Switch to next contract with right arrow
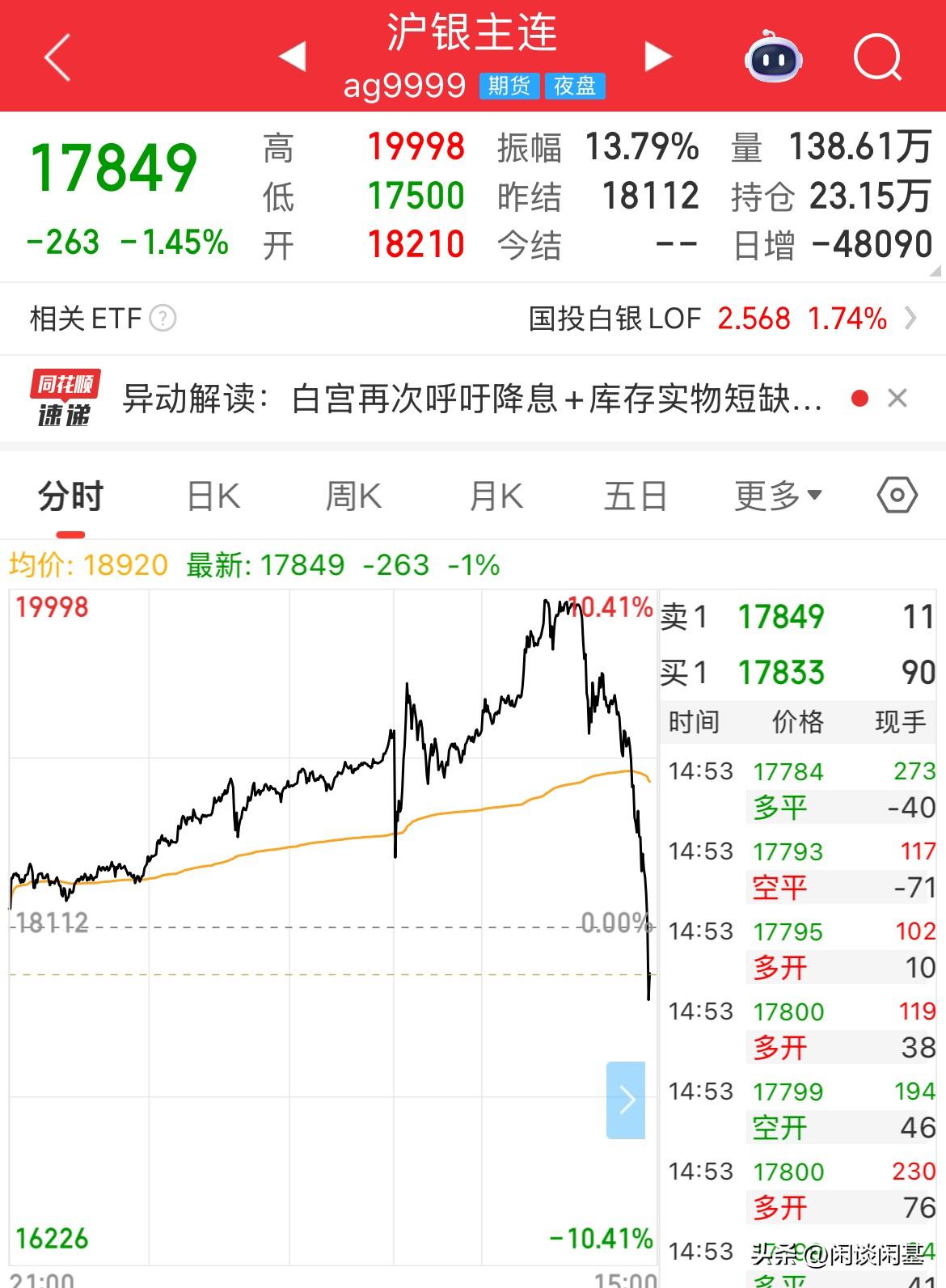Screen dimensions: 946x1288 click(657, 57)
